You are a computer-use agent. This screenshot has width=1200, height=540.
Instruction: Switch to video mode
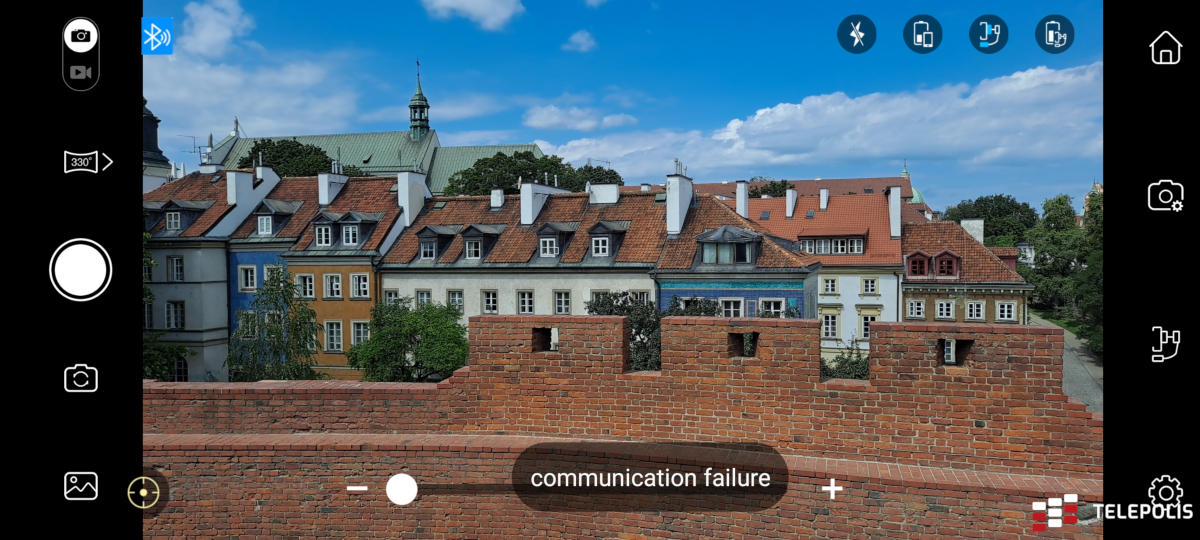tap(81, 72)
